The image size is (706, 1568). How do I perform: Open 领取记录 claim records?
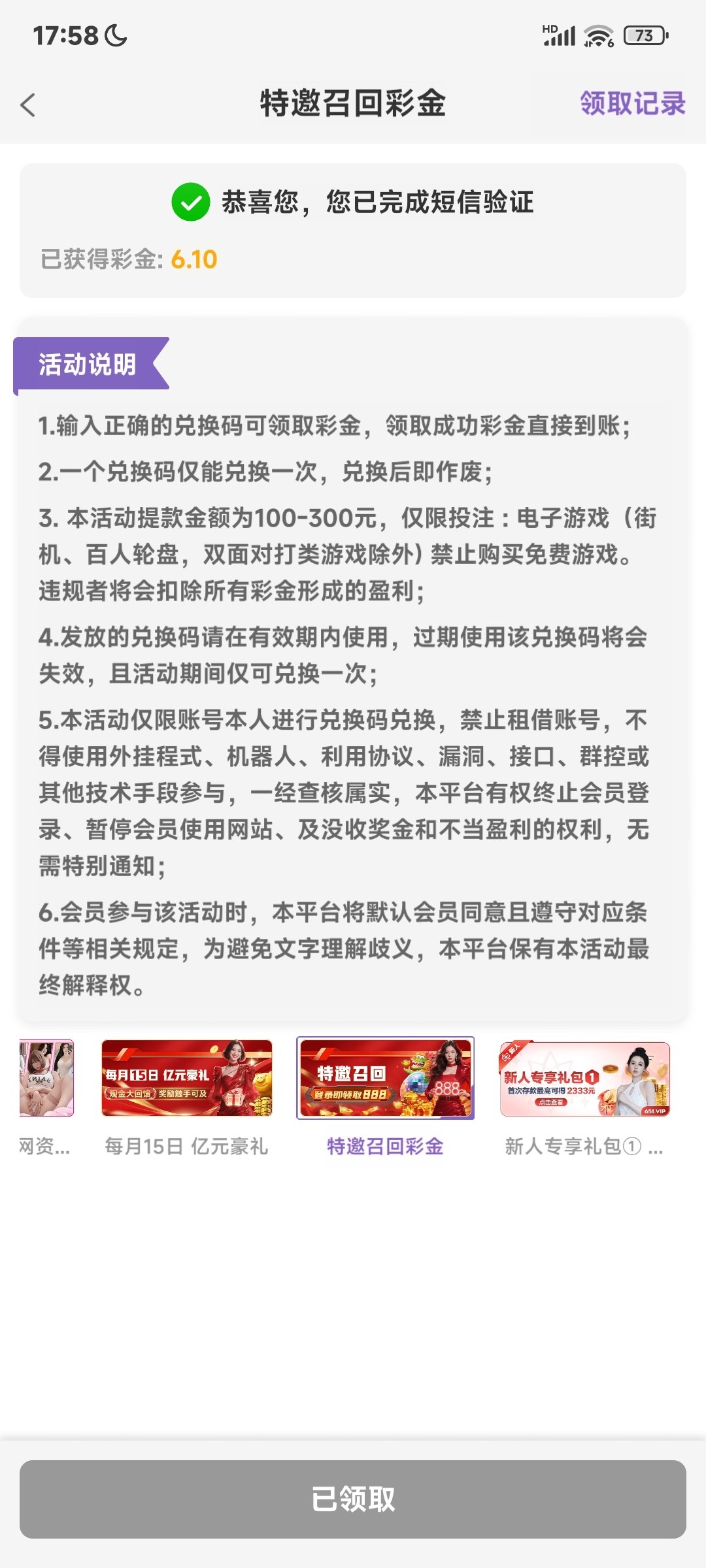pos(631,103)
